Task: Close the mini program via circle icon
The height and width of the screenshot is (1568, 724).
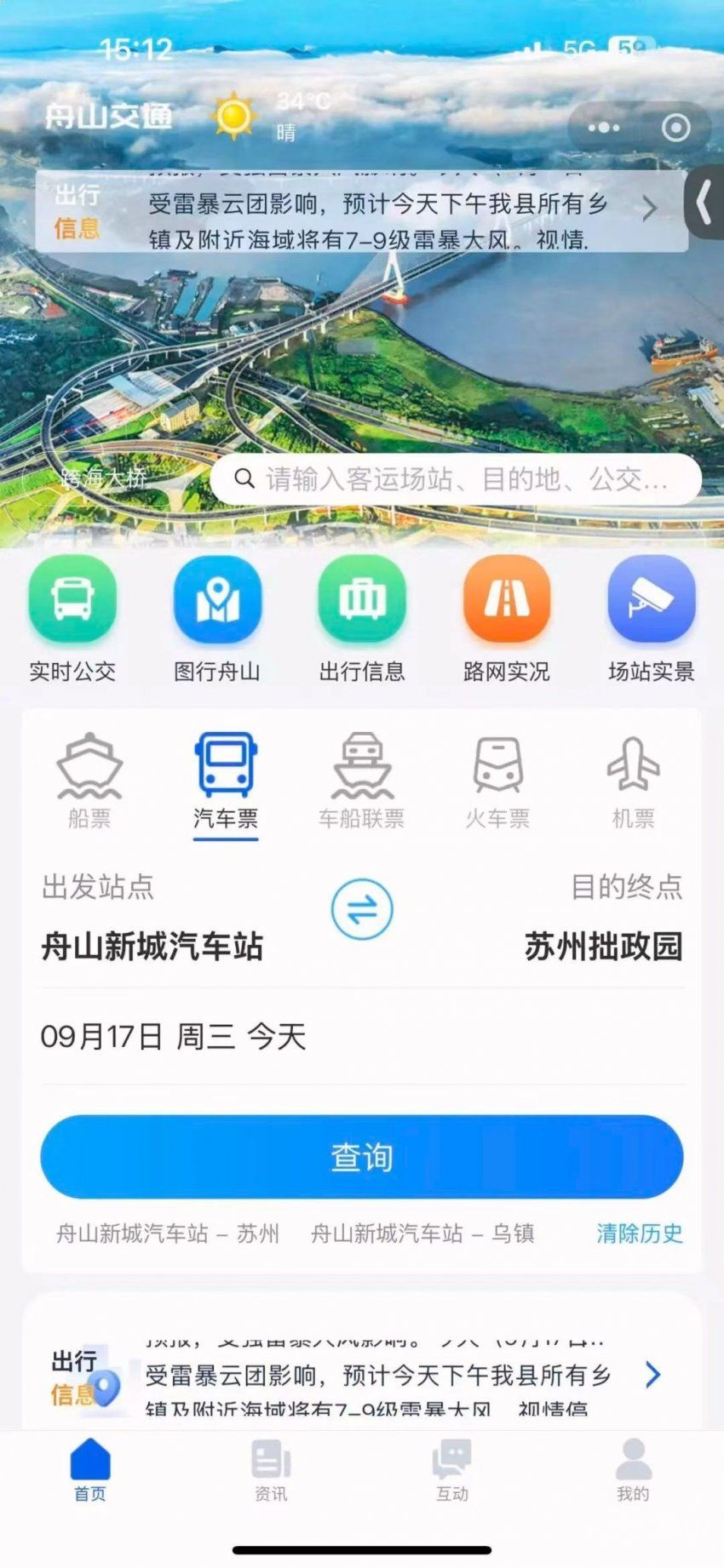Action: pos(675,129)
